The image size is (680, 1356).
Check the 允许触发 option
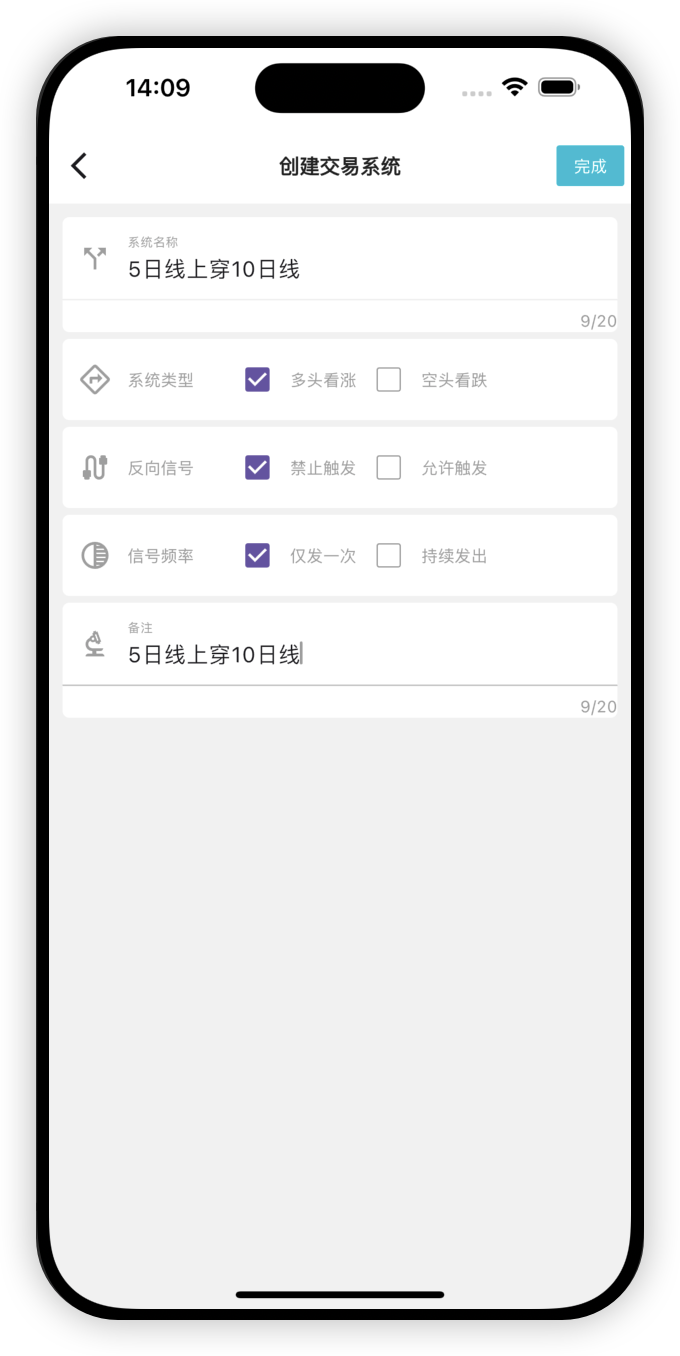pos(389,467)
